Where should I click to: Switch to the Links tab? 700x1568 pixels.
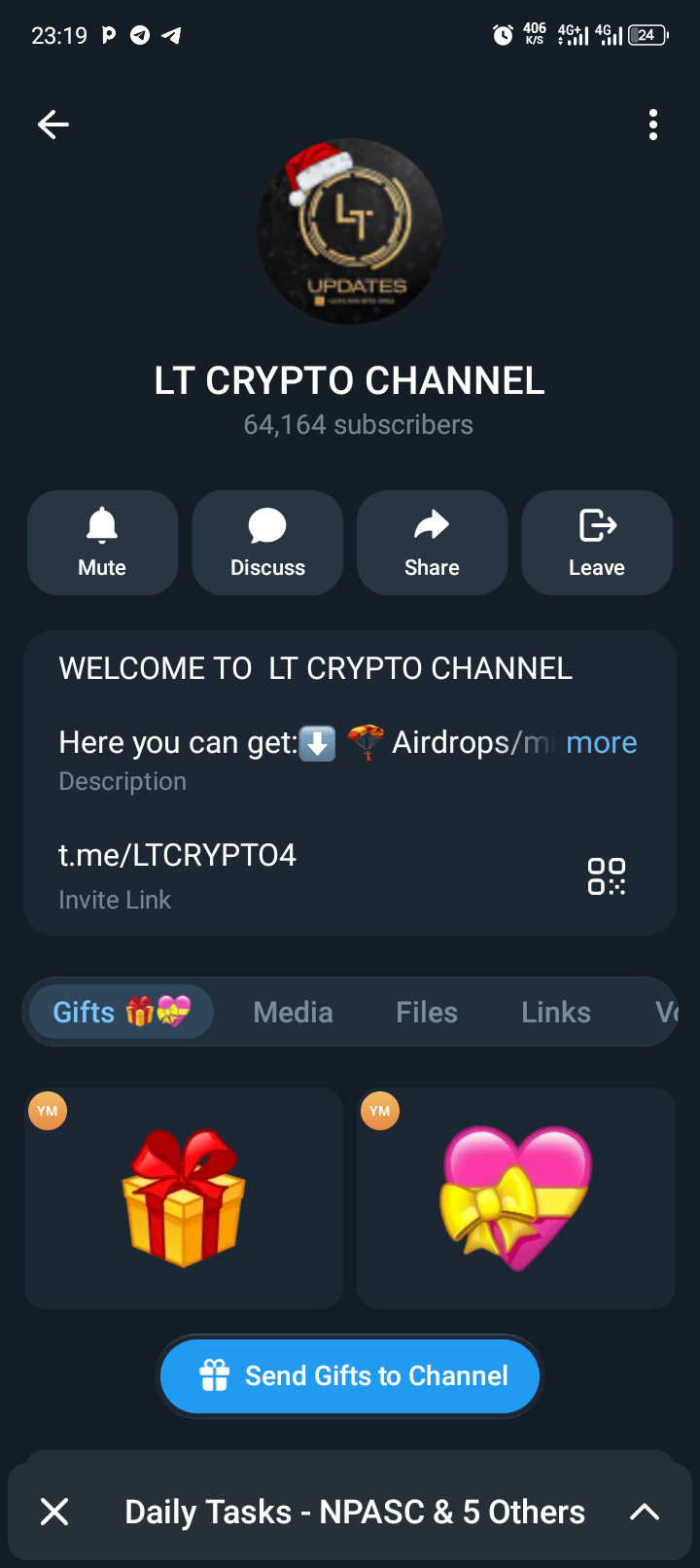pos(556,1013)
